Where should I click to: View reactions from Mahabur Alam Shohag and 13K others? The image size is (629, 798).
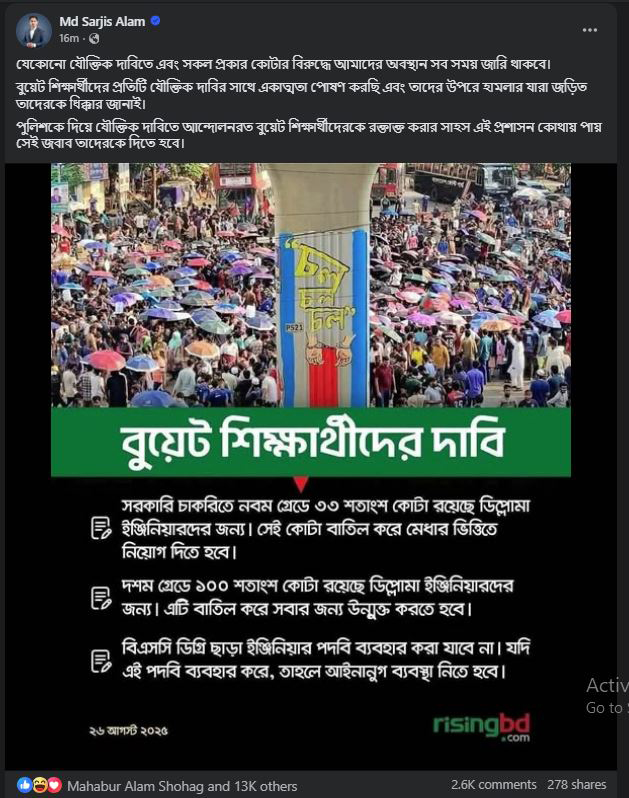pyautogui.click(x=181, y=785)
